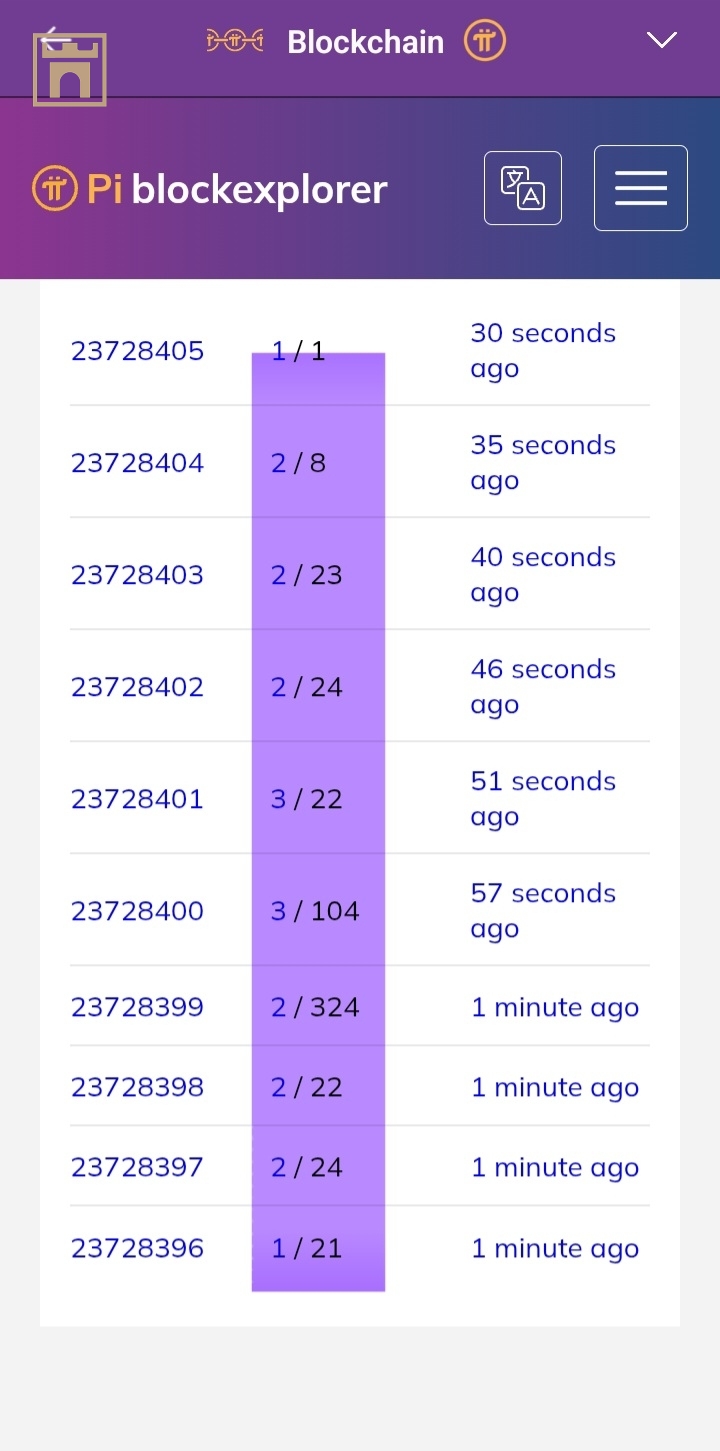
Task: Open block 23728399 link
Action: (137, 1007)
